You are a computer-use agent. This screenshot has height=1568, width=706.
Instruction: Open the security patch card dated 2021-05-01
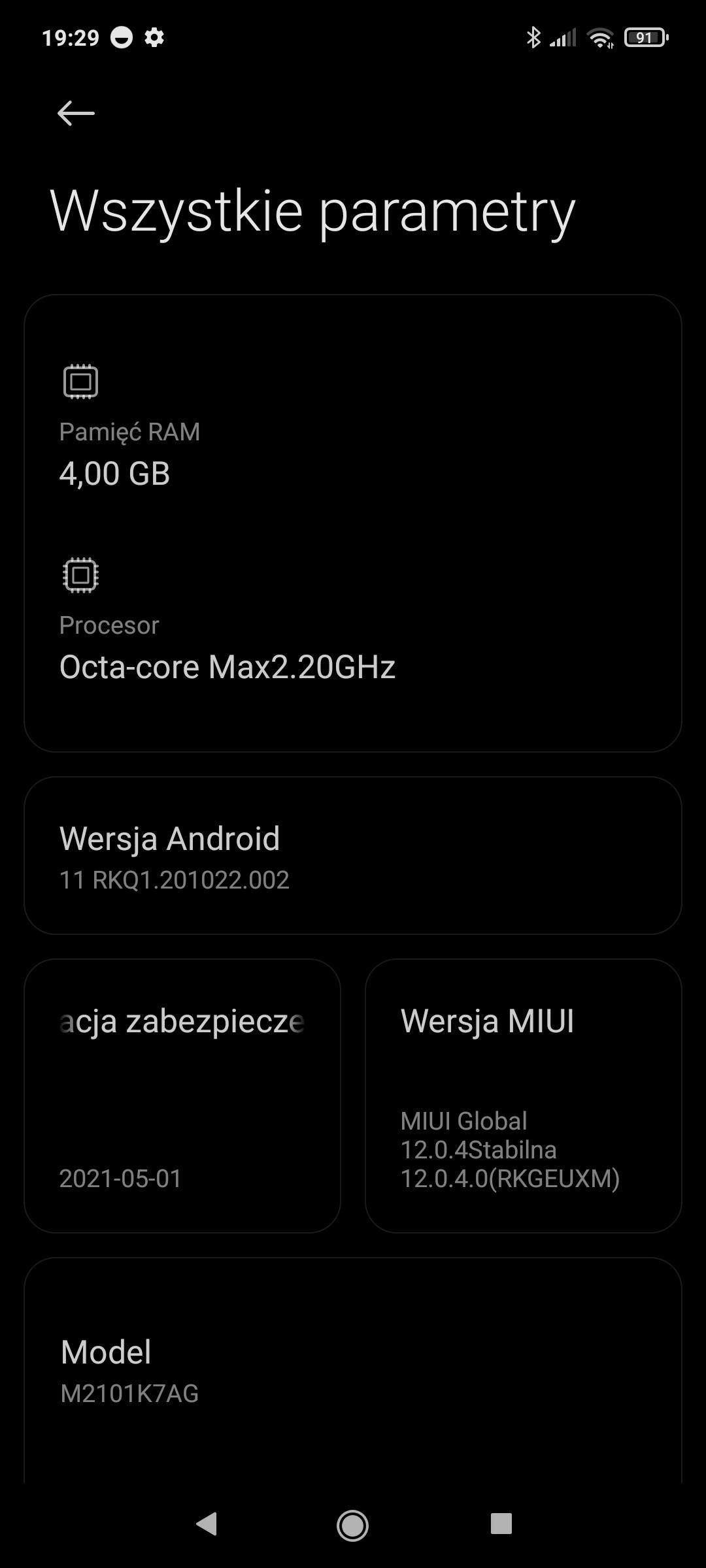click(182, 1096)
